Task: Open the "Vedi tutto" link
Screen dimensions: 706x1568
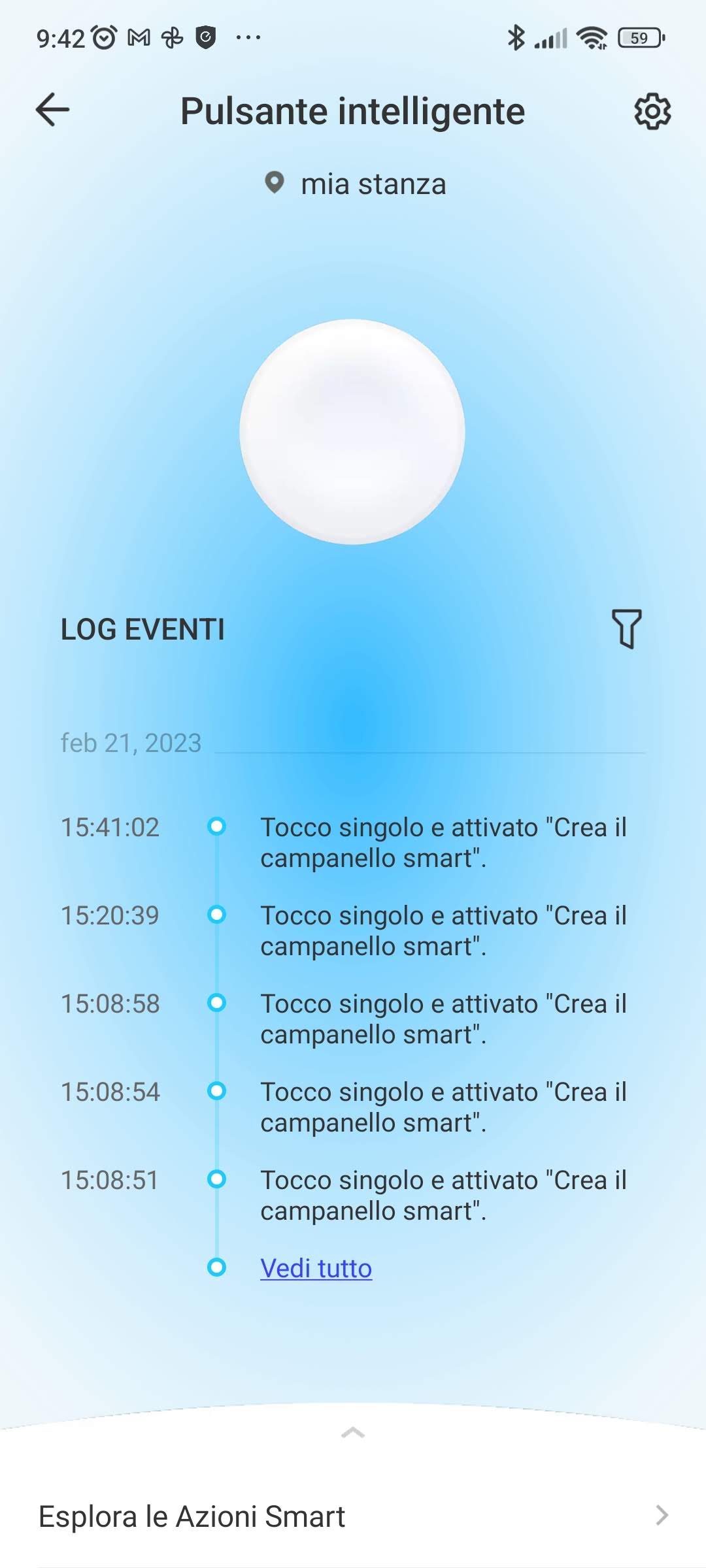Action: [x=316, y=1268]
